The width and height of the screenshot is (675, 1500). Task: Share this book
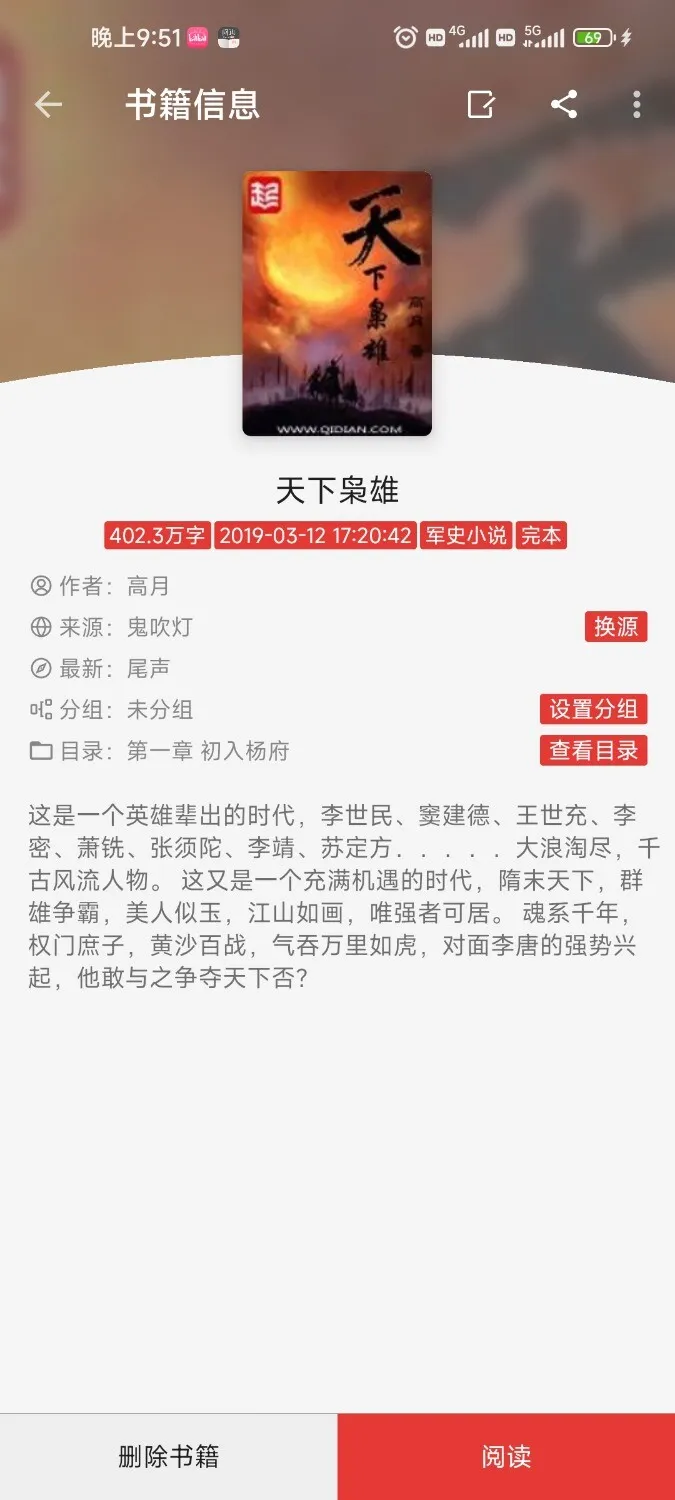(564, 105)
